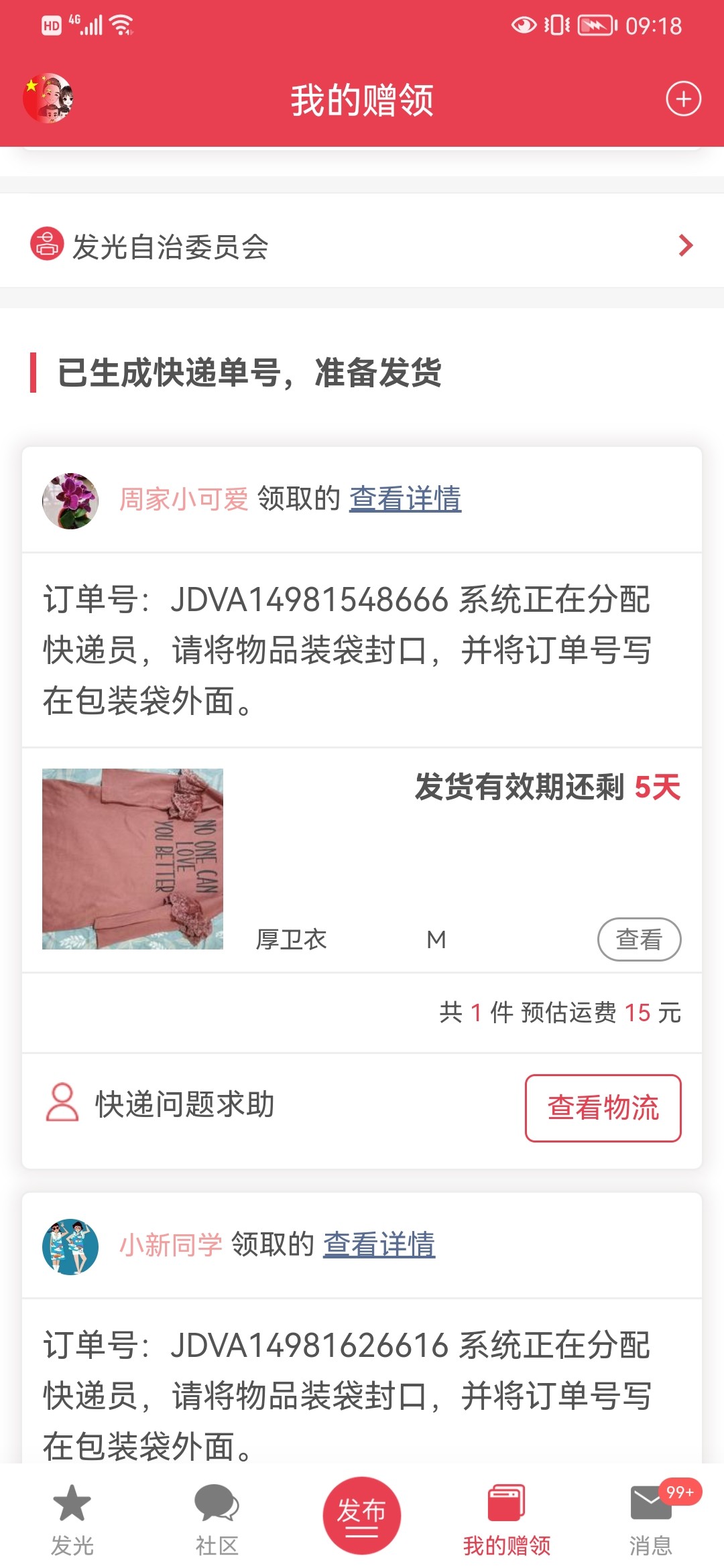Open 查看详情 link for 小新同学's order

tap(379, 1245)
